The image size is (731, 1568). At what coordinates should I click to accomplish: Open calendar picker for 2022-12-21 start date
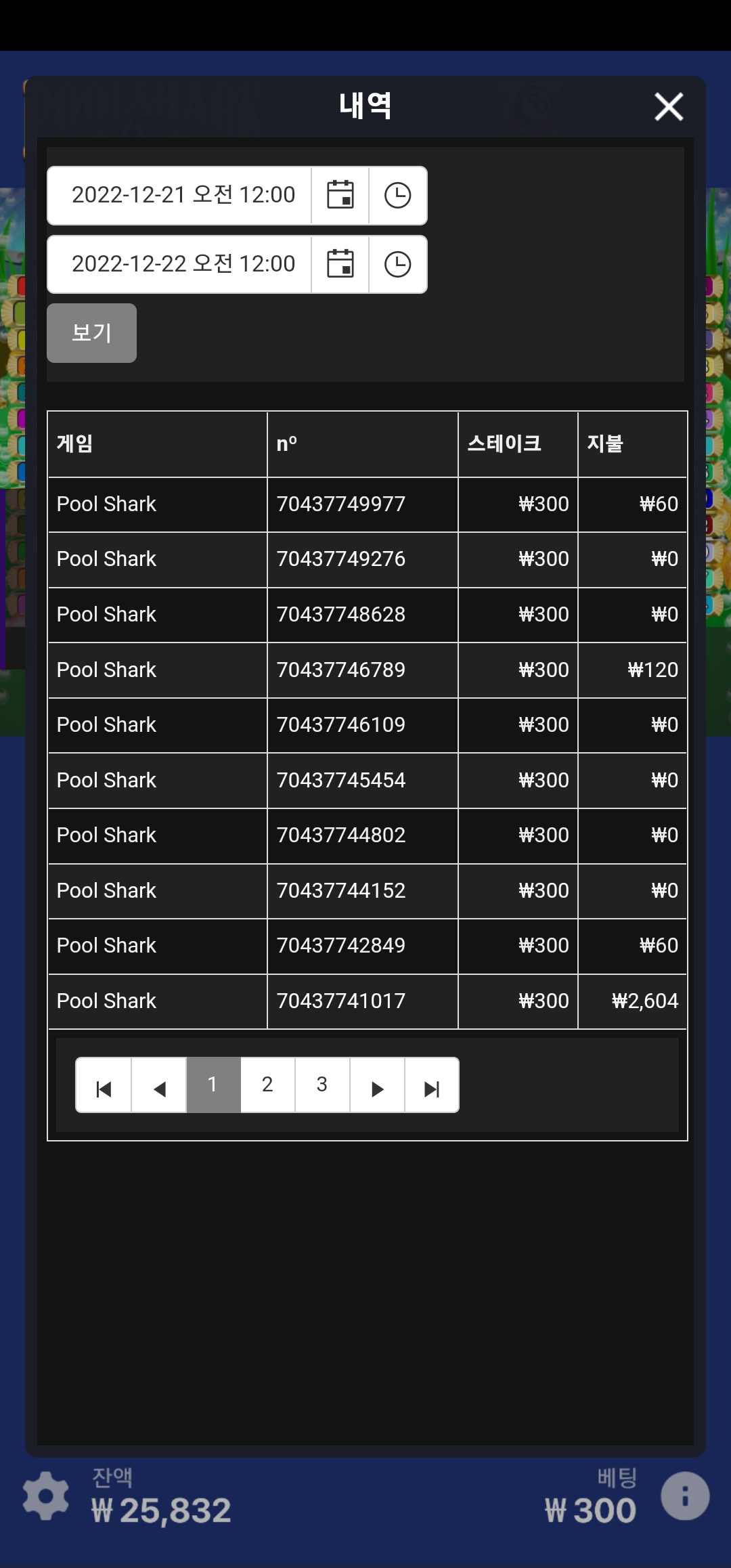click(340, 196)
